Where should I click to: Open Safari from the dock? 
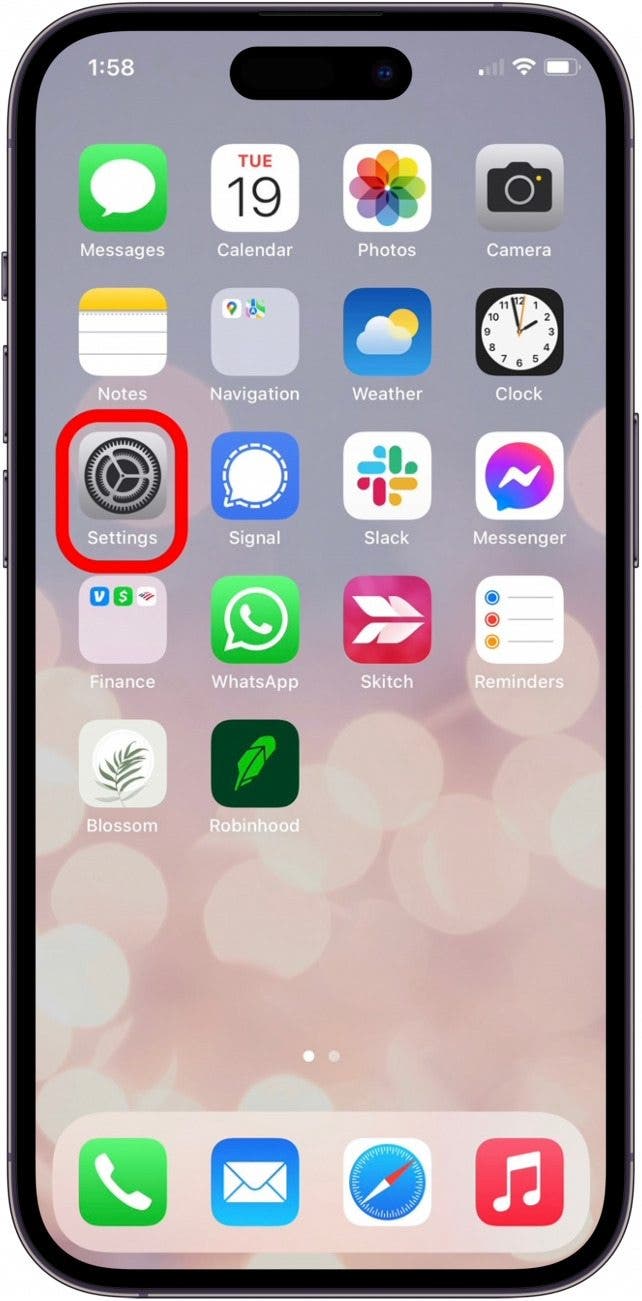tap(387, 1182)
